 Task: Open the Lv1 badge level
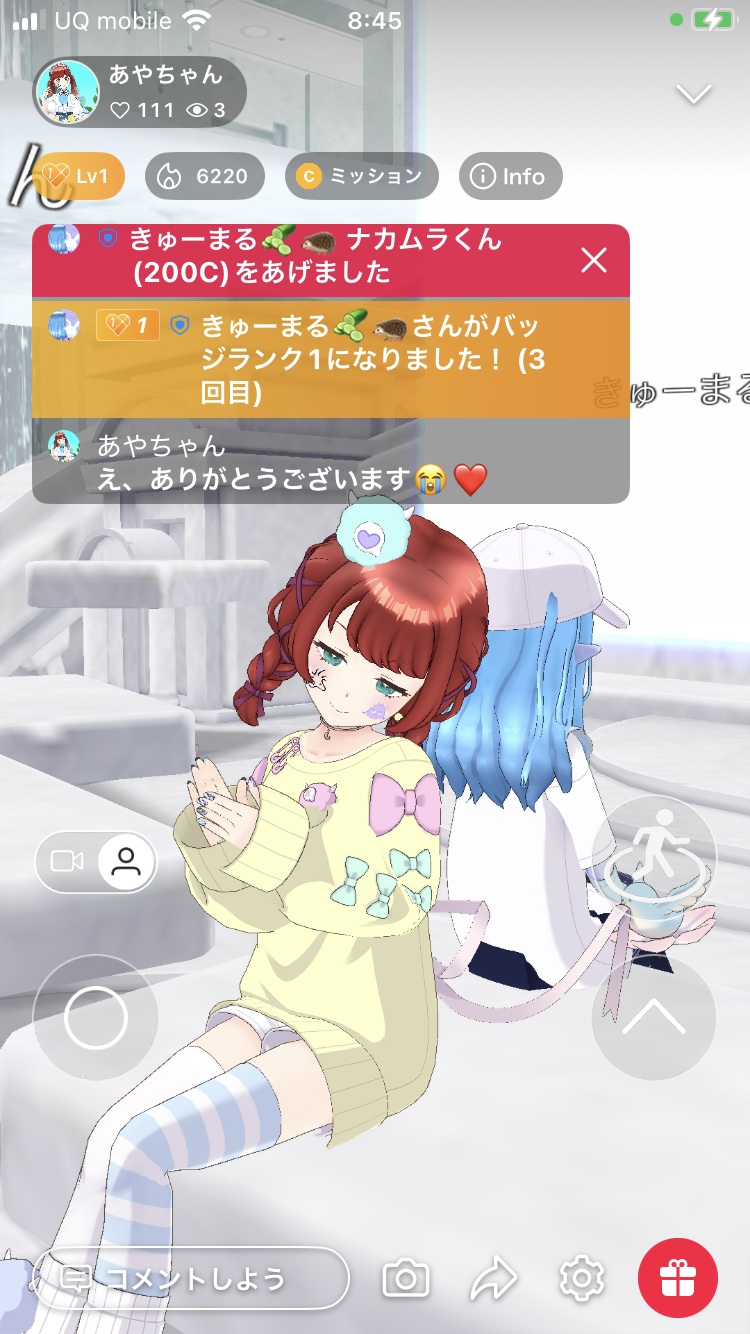point(80,177)
